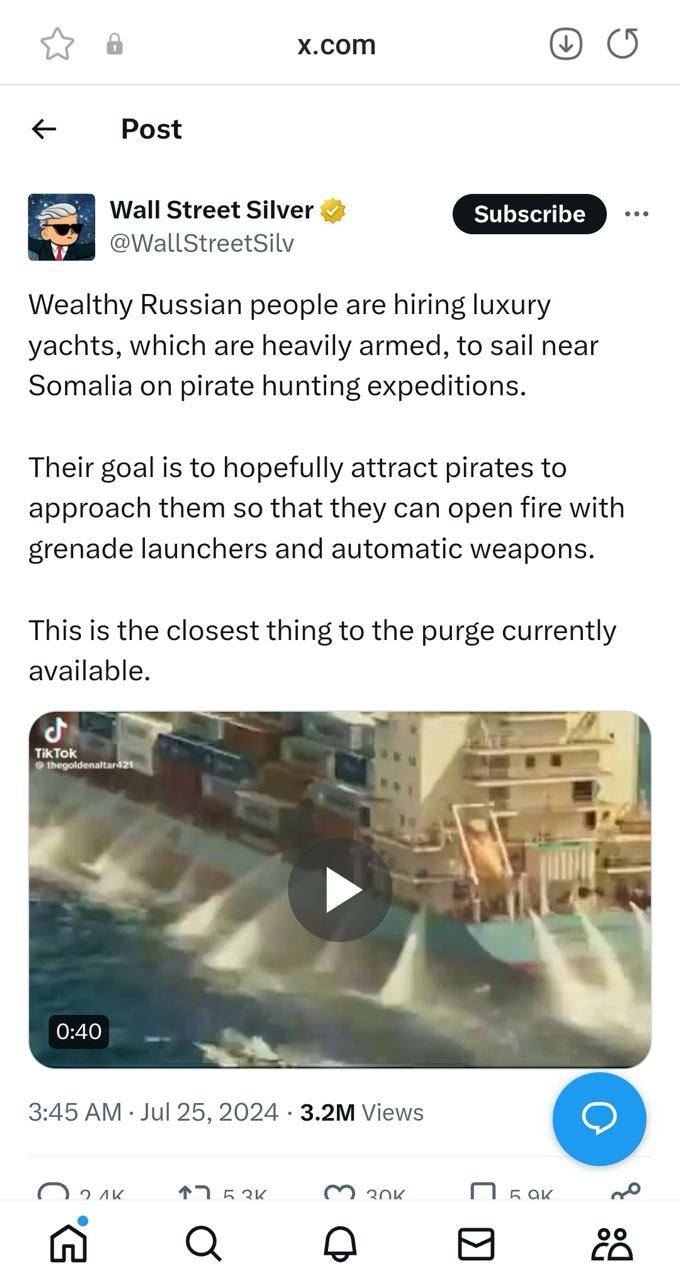
Task: Open the Notifications bell tab
Action: [x=340, y=1243]
